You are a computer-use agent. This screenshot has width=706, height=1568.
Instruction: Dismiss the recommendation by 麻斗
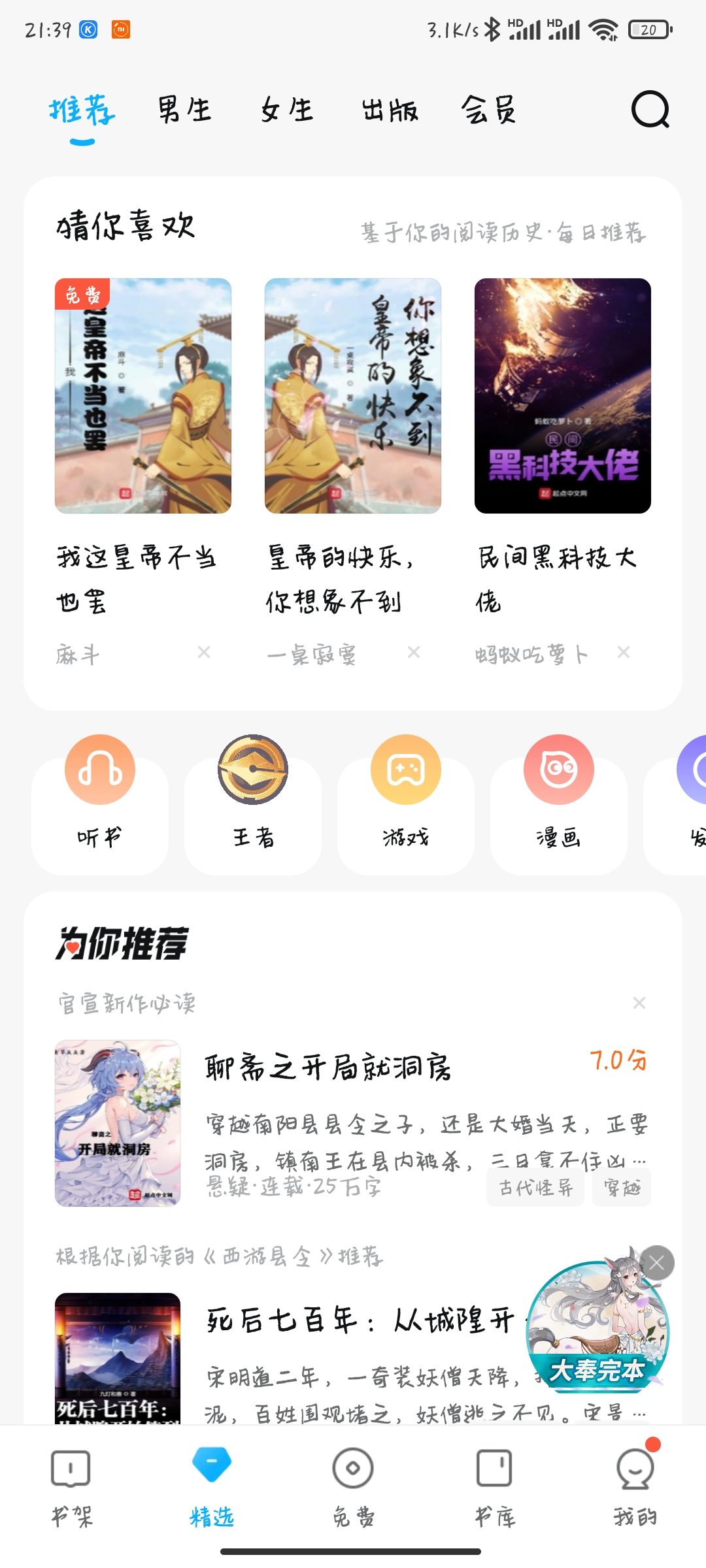click(x=204, y=652)
